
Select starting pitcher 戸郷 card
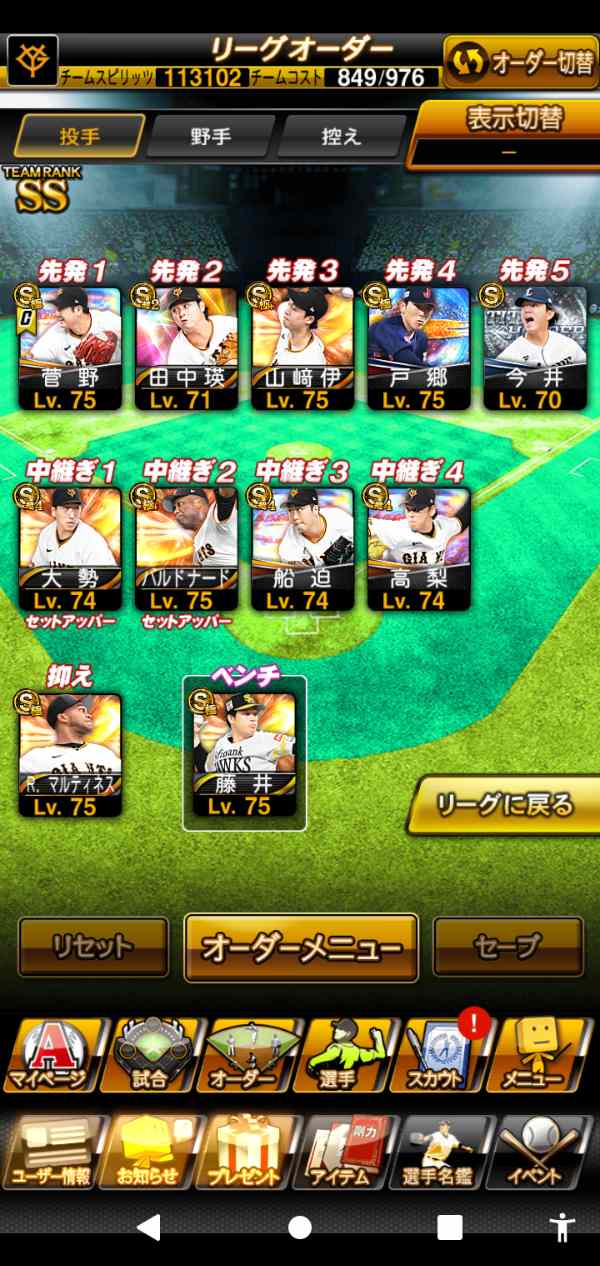click(418, 347)
